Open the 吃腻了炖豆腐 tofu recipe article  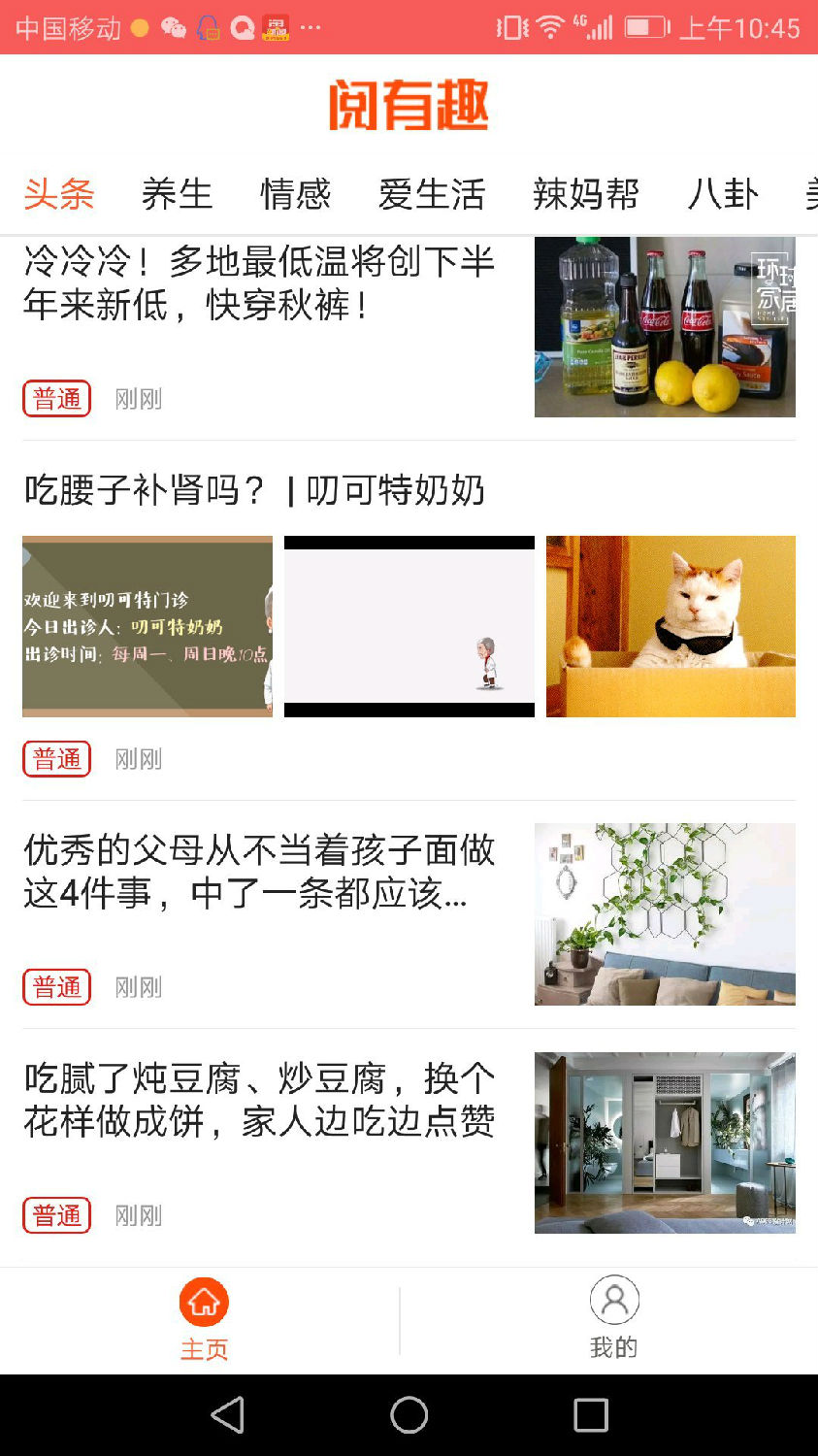click(x=260, y=1100)
